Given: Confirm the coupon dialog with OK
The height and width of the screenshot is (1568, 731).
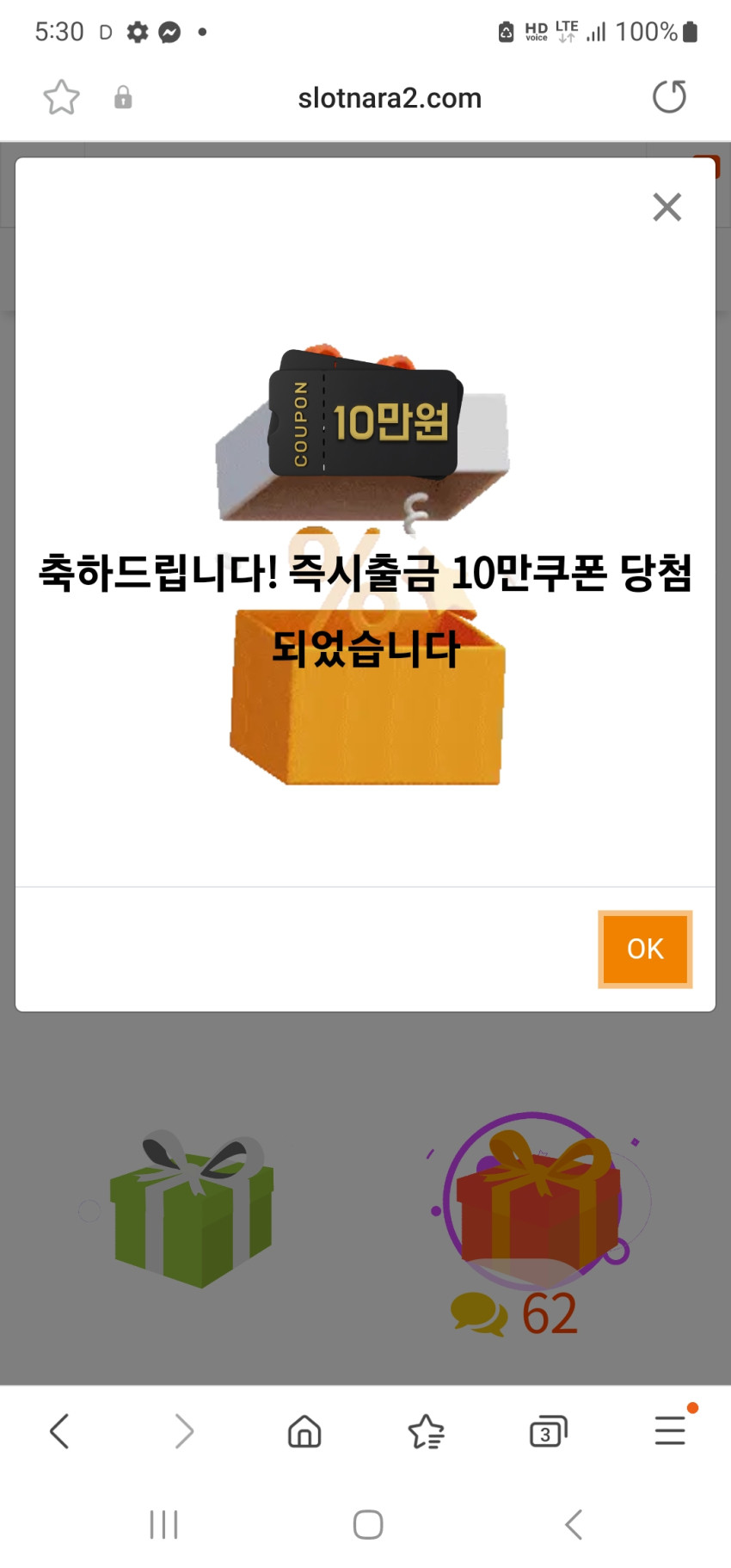Looking at the screenshot, I should (645, 949).
